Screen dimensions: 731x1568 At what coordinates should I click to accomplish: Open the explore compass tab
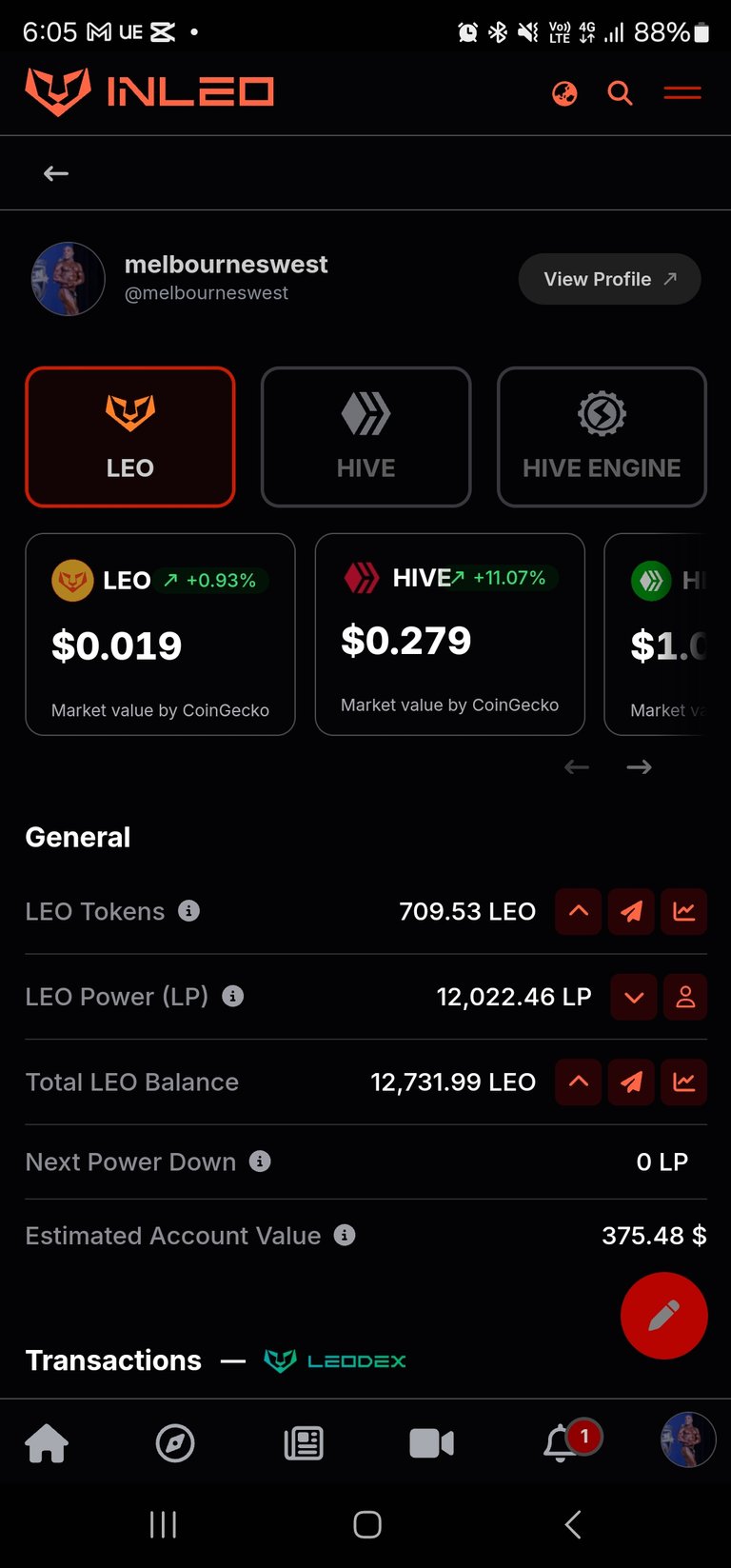pos(175,1443)
